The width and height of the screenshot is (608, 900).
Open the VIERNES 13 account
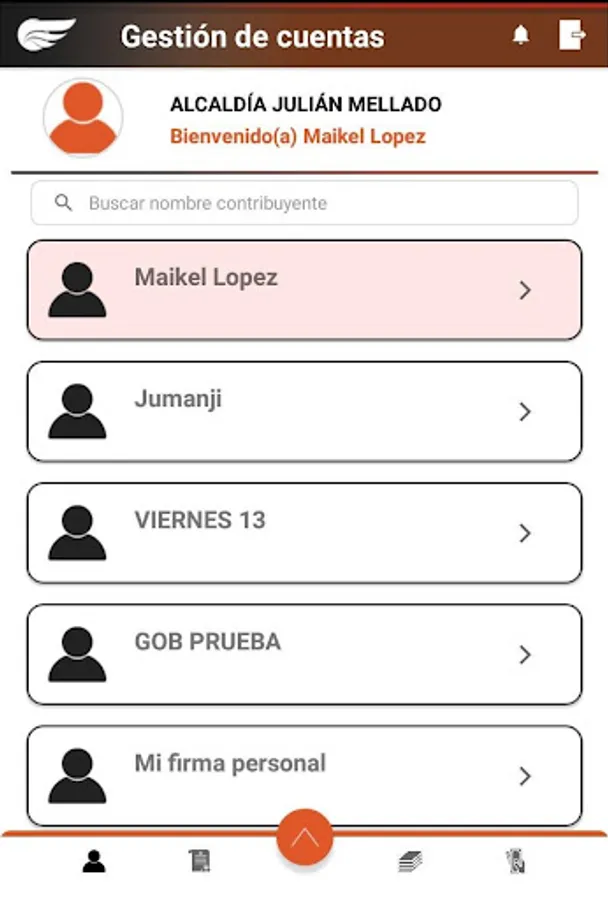coord(304,532)
